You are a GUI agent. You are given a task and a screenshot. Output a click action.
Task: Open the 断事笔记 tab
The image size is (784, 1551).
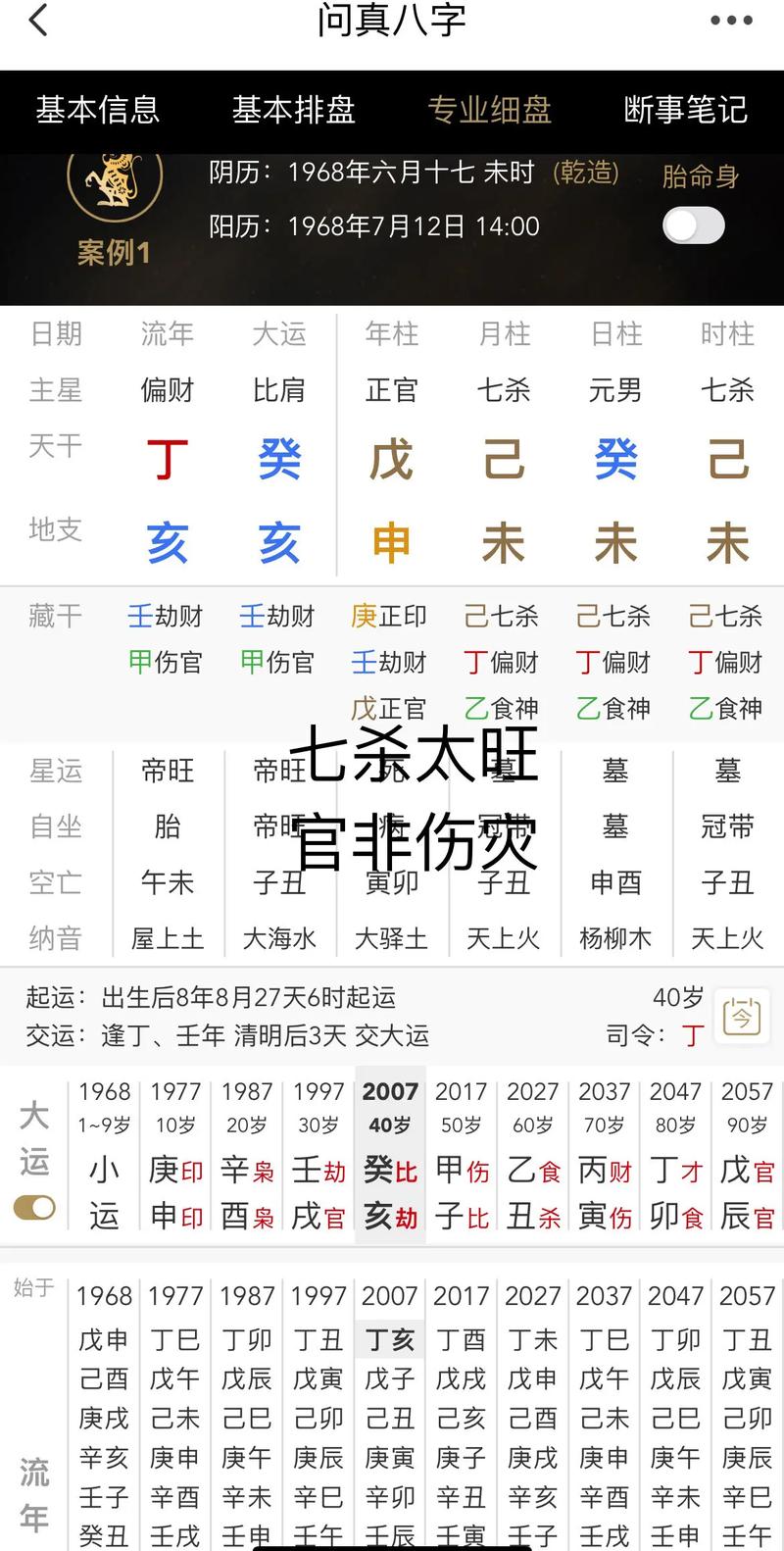pyautogui.click(x=686, y=110)
